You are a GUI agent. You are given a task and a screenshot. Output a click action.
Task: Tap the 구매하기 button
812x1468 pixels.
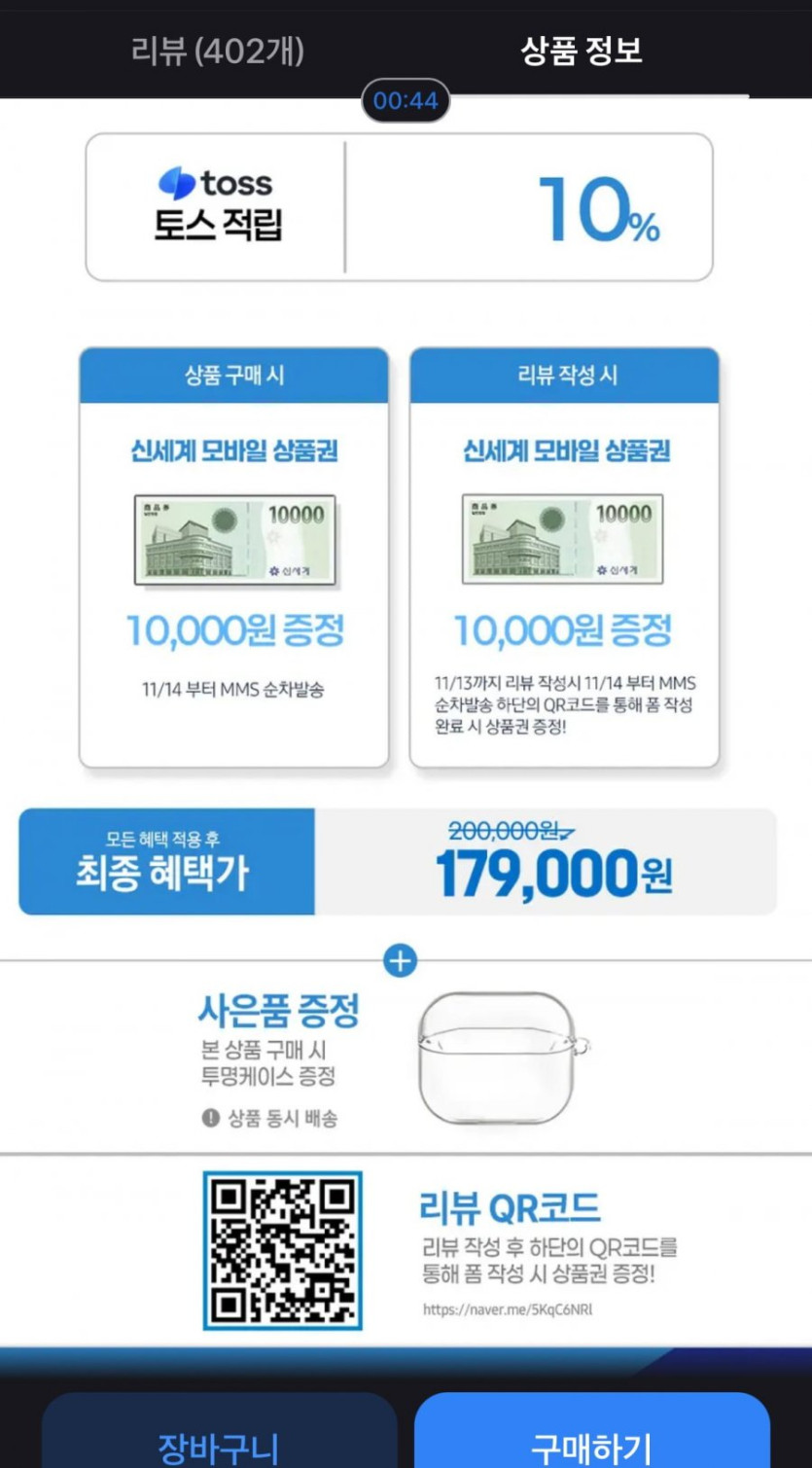(x=592, y=1432)
